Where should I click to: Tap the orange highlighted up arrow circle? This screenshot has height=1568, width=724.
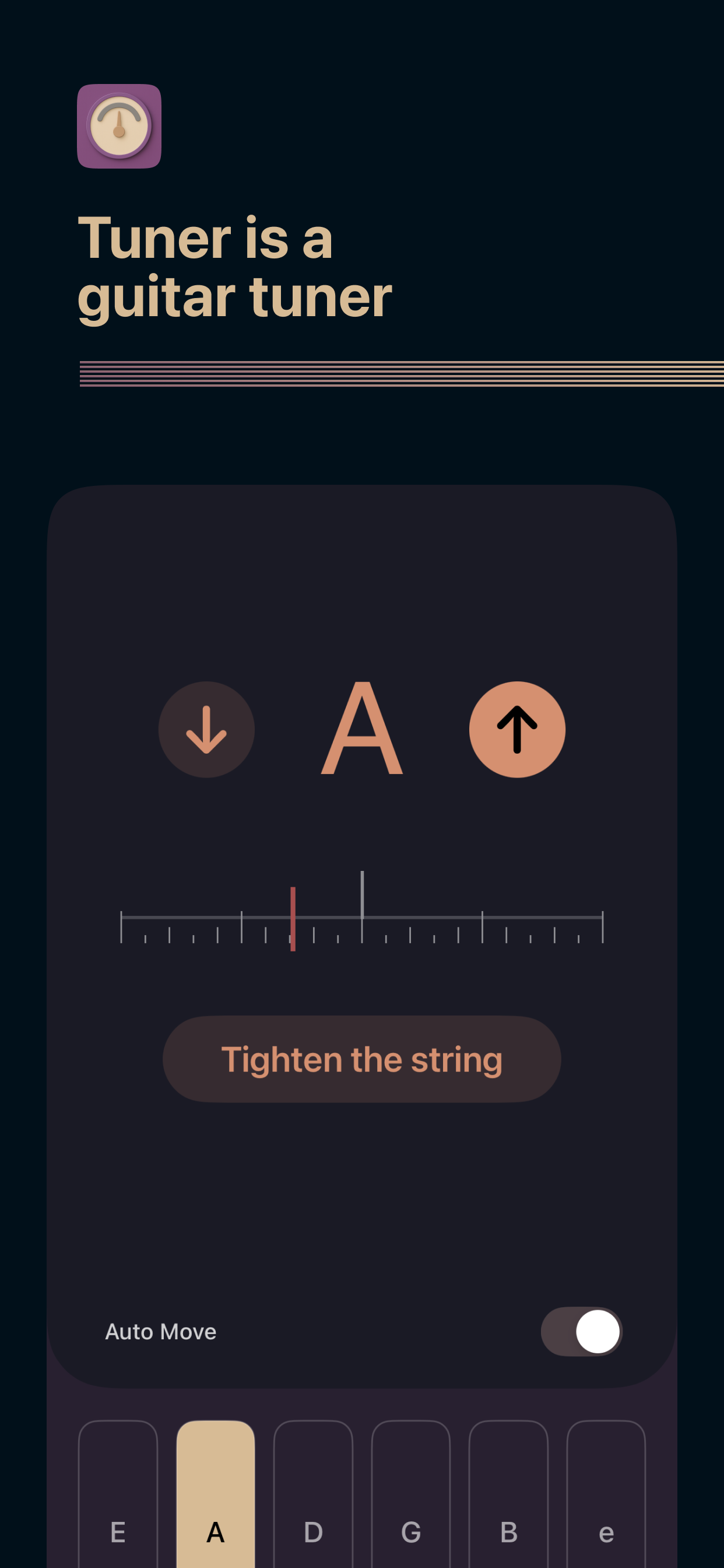[x=516, y=729]
